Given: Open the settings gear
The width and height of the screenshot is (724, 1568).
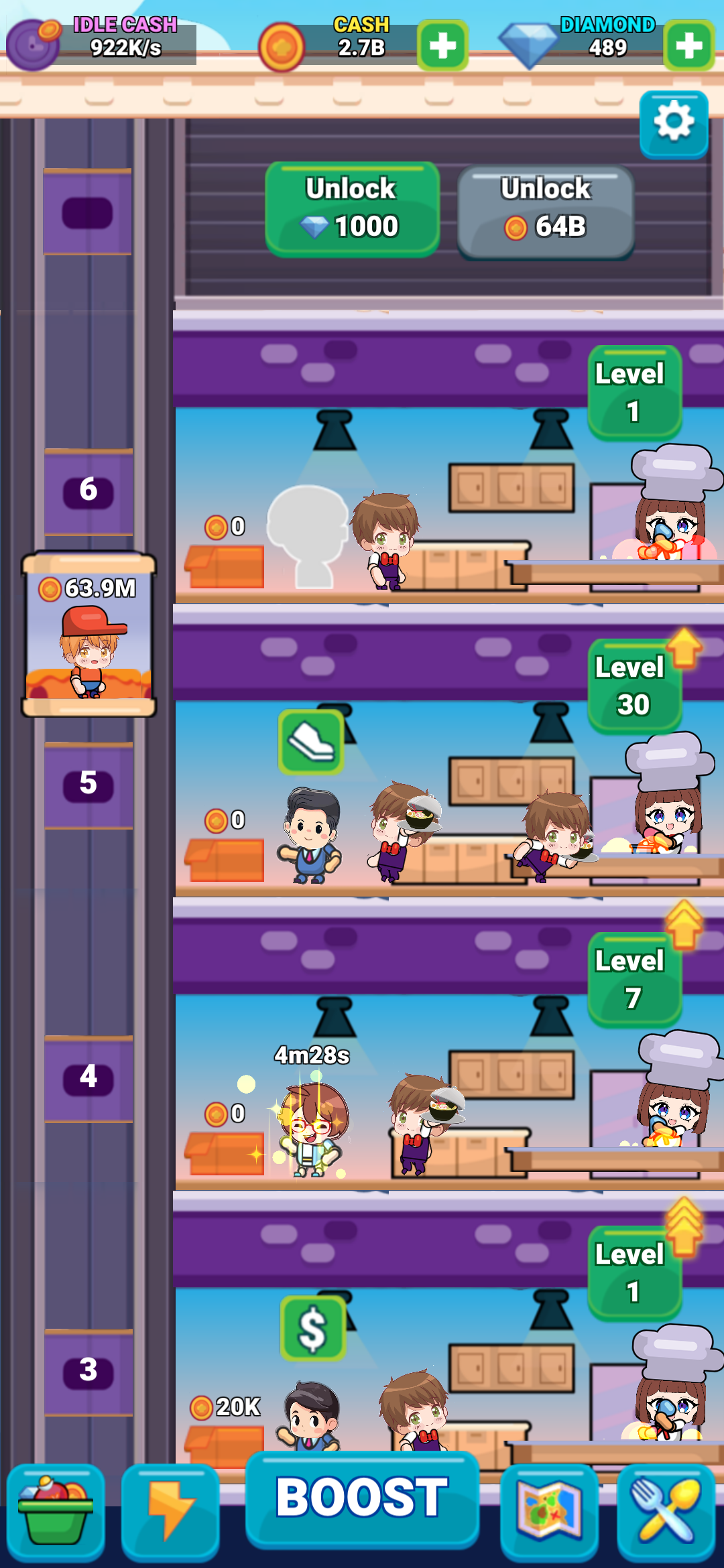Looking at the screenshot, I should [x=674, y=123].
